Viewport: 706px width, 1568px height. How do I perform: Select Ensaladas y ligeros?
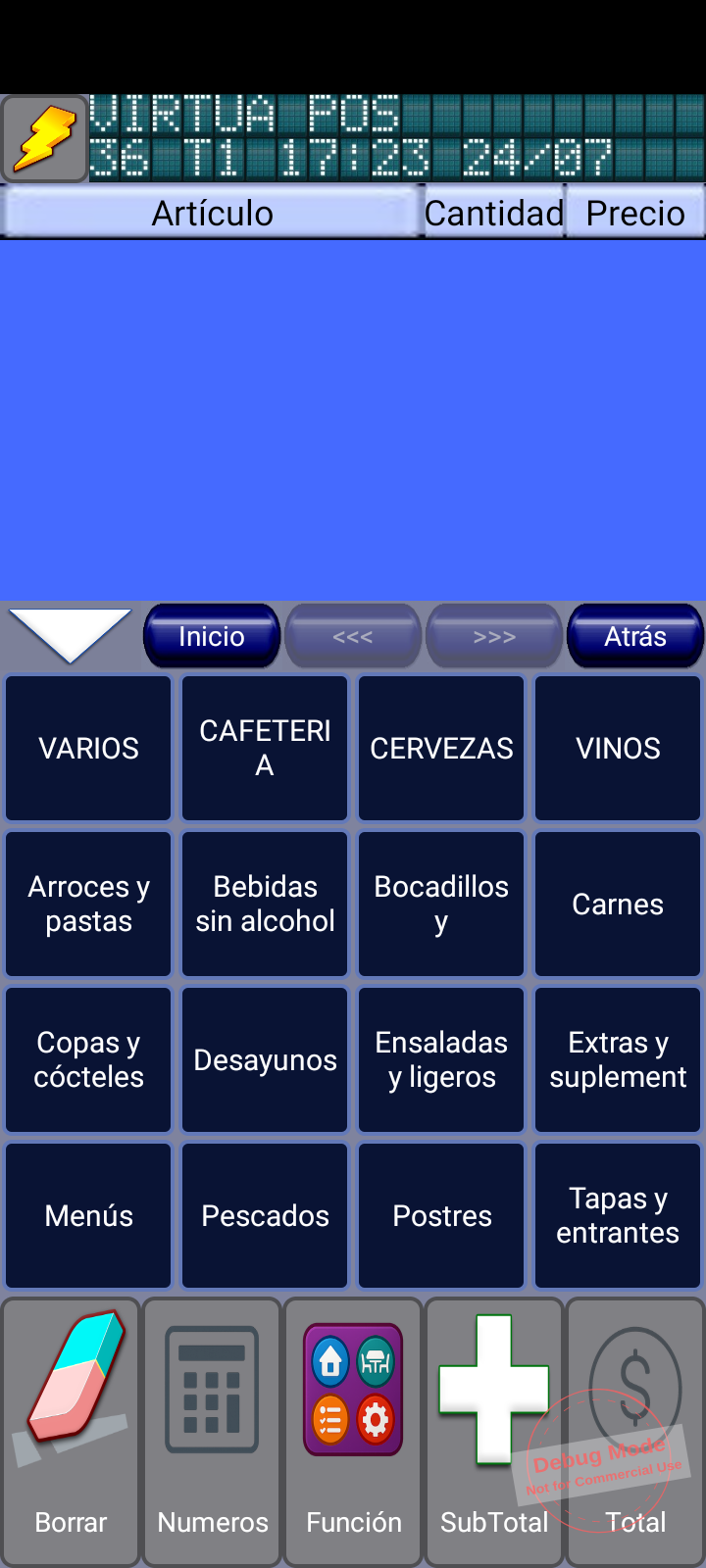coord(441,1059)
